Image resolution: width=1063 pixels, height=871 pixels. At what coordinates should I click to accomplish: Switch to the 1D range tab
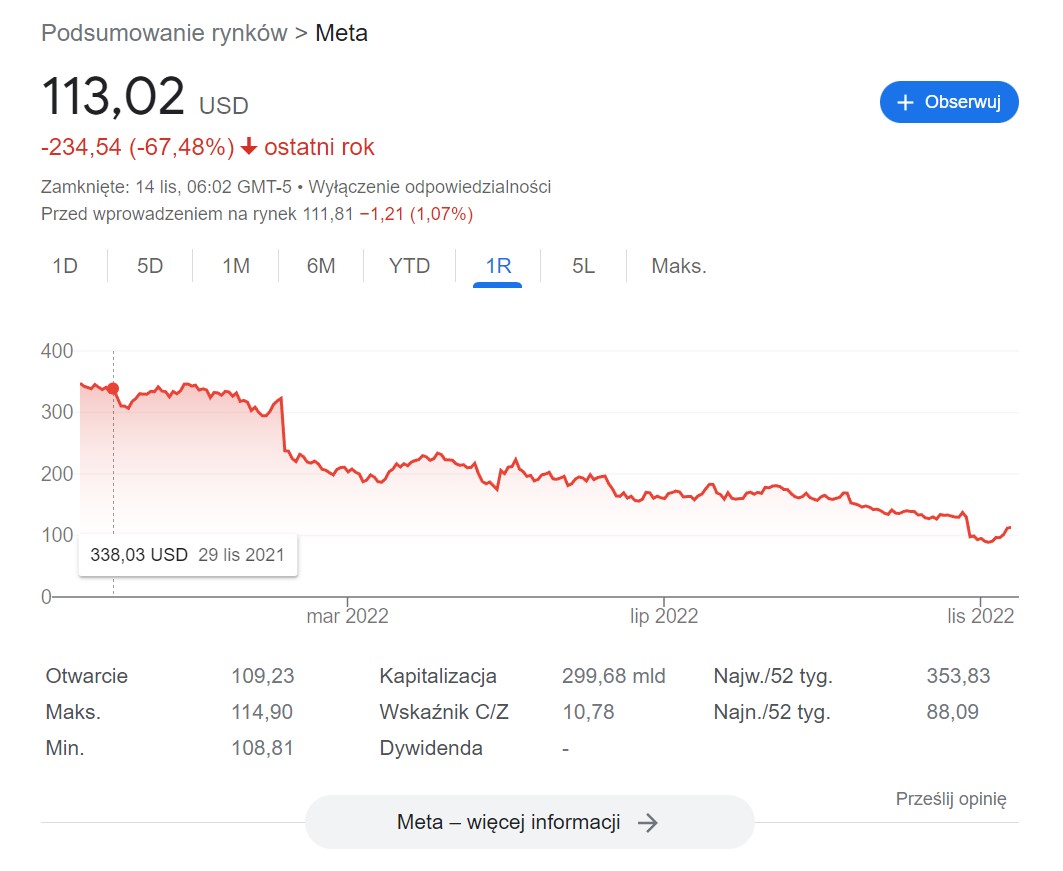(x=65, y=266)
